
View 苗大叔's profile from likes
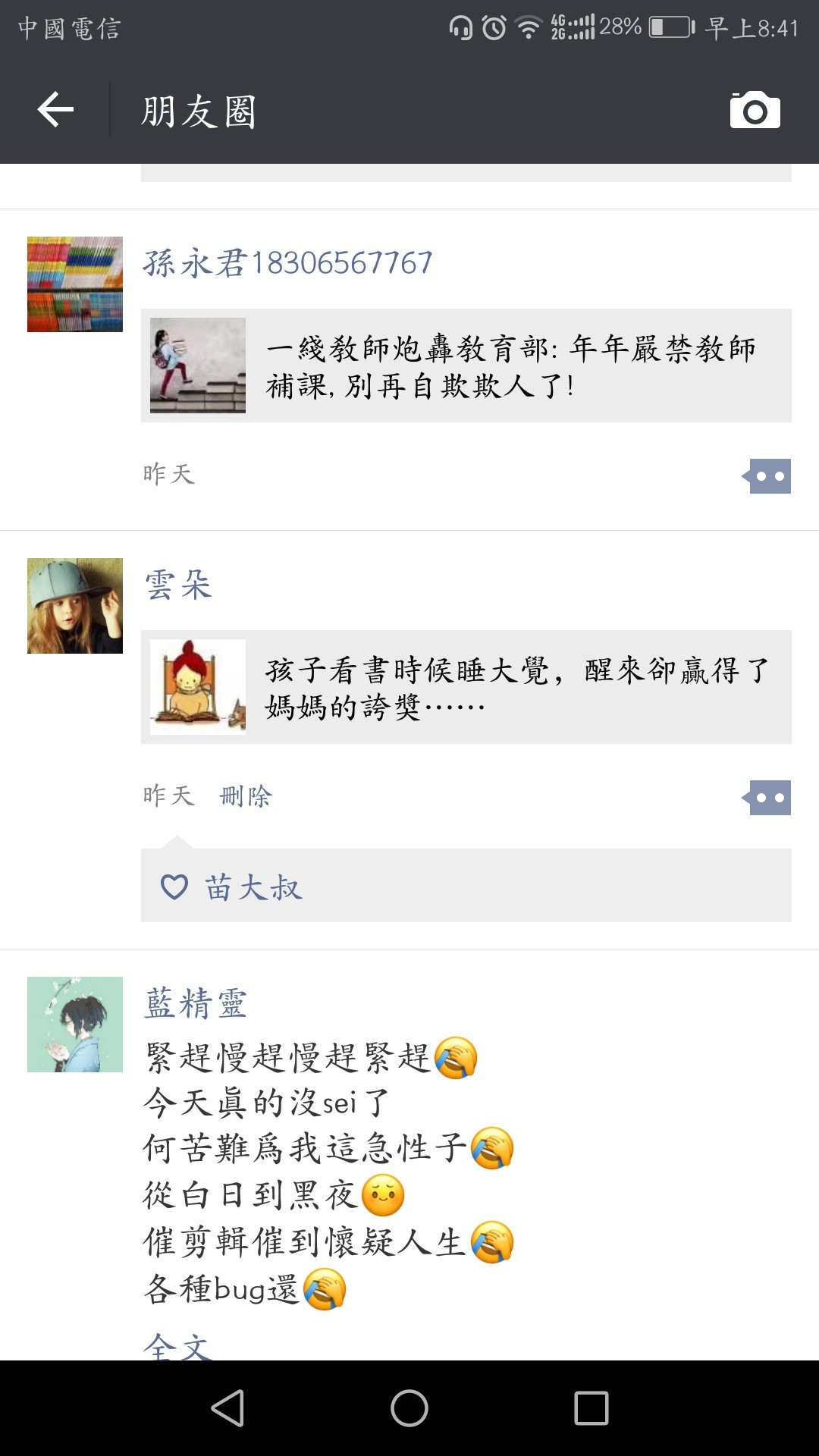point(254,887)
